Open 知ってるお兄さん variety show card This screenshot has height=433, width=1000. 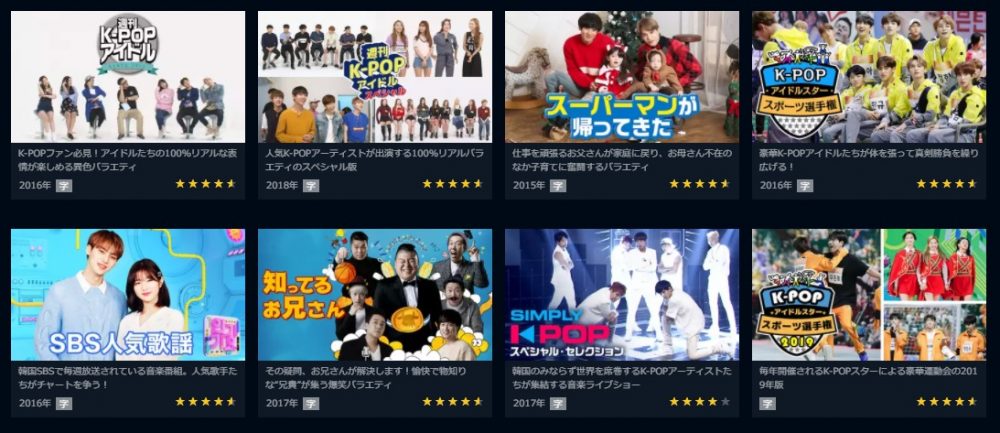click(375, 295)
